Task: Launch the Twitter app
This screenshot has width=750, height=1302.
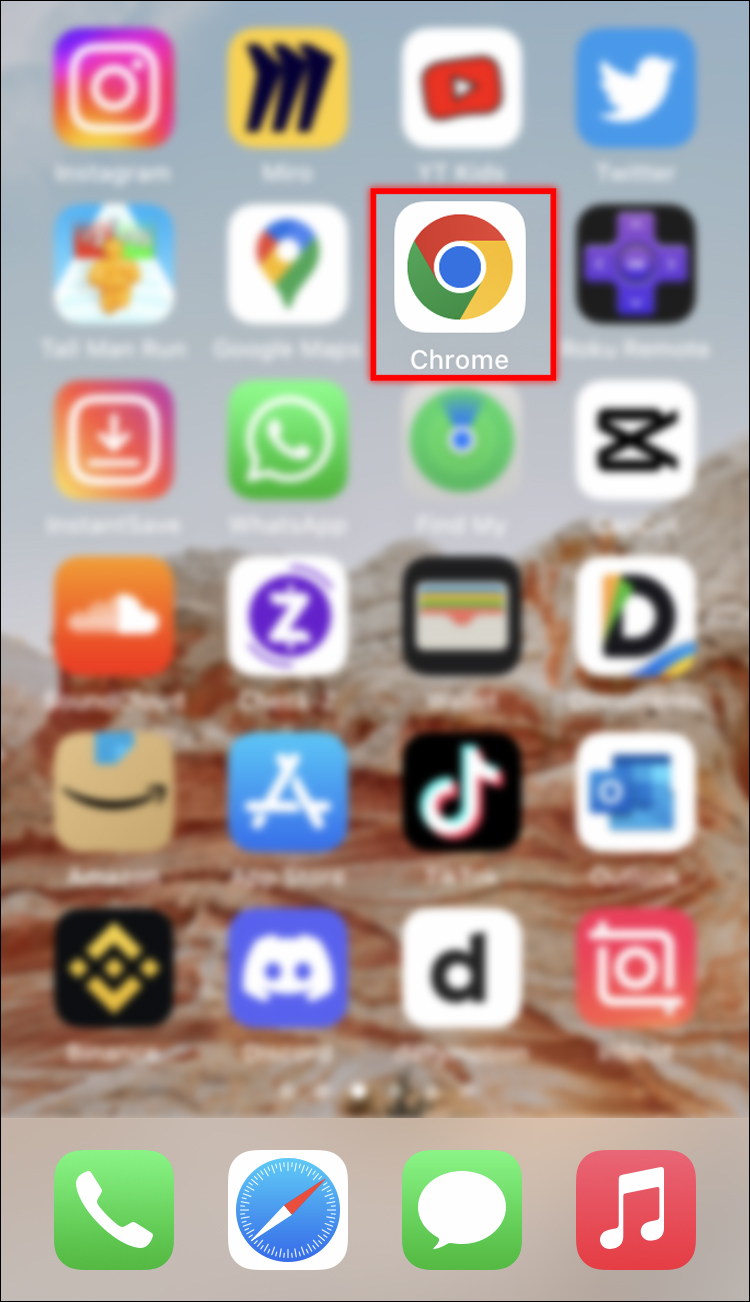Action: click(x=635, y=88)
